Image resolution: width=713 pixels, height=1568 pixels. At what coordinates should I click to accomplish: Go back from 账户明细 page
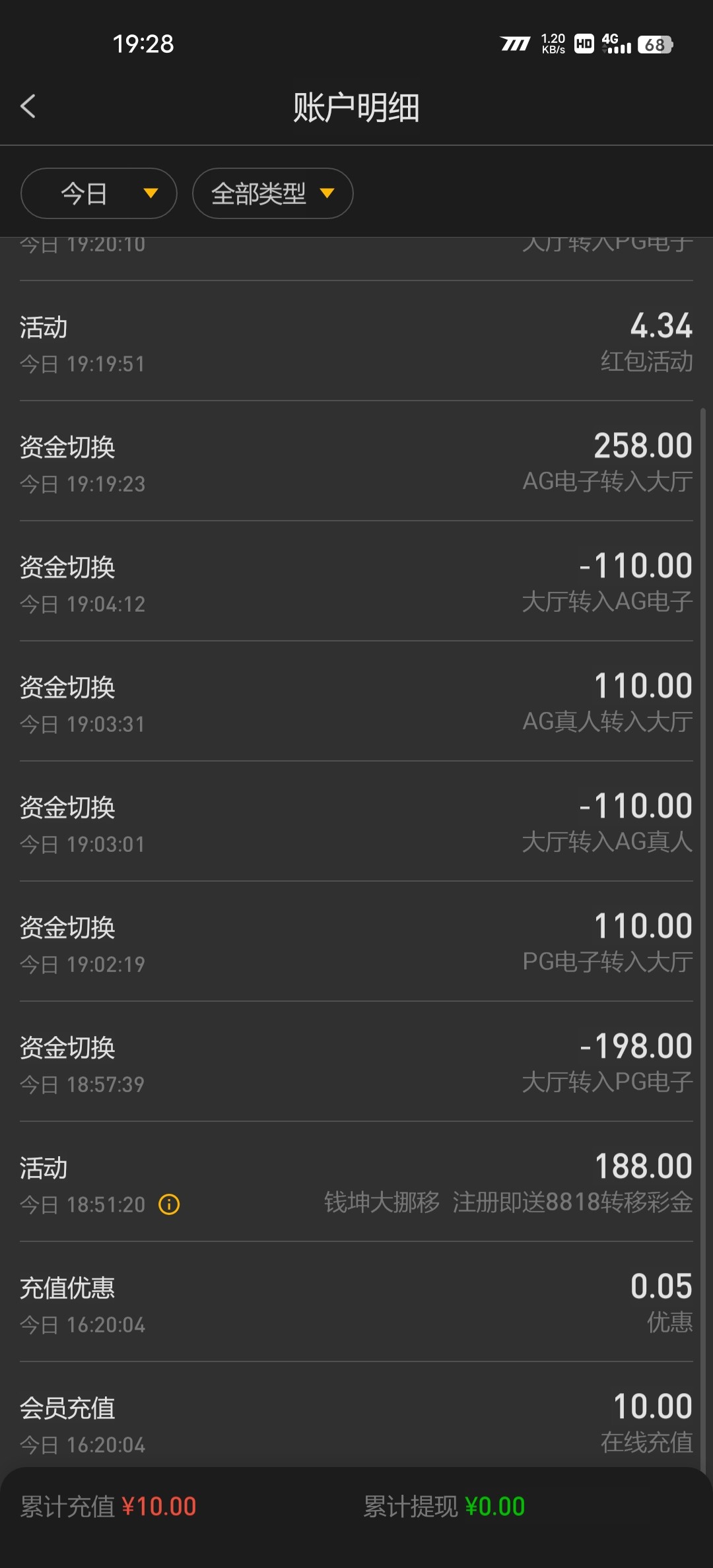28,106
